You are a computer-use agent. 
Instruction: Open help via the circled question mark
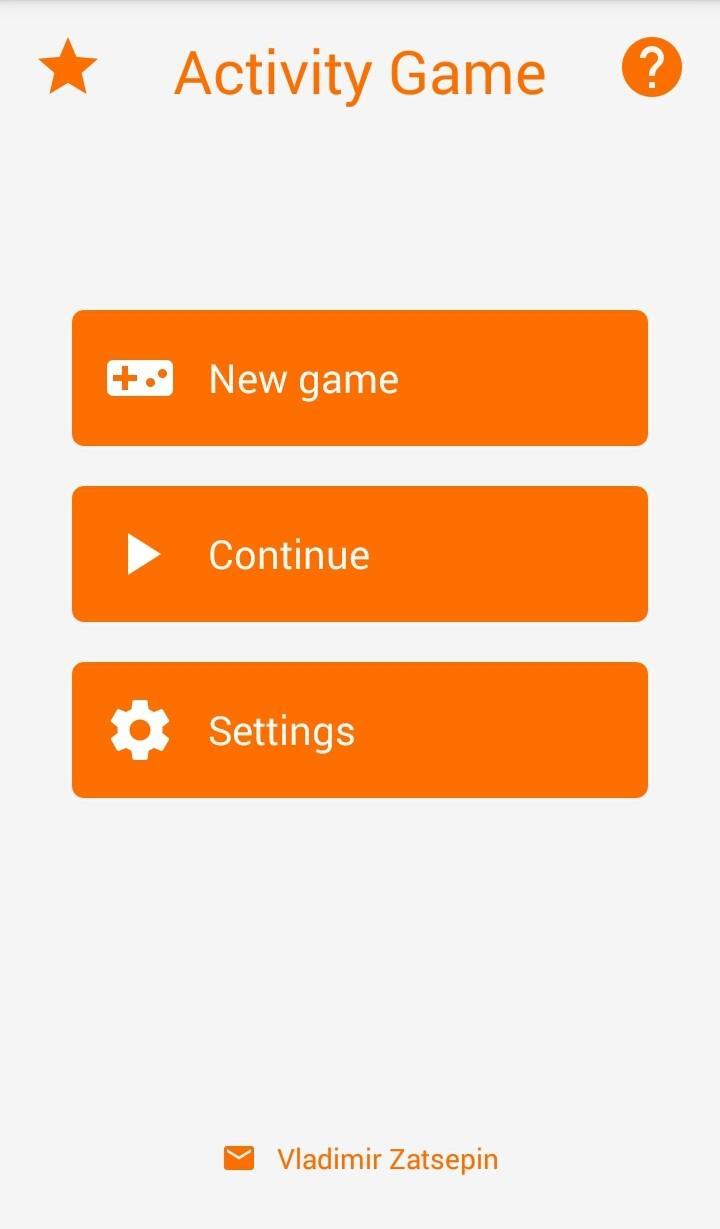tap(652, 68)
